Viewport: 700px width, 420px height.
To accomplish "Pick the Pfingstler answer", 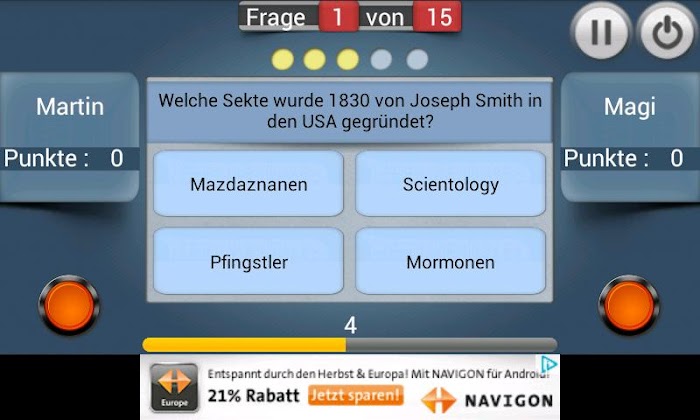I will [249, 262].
